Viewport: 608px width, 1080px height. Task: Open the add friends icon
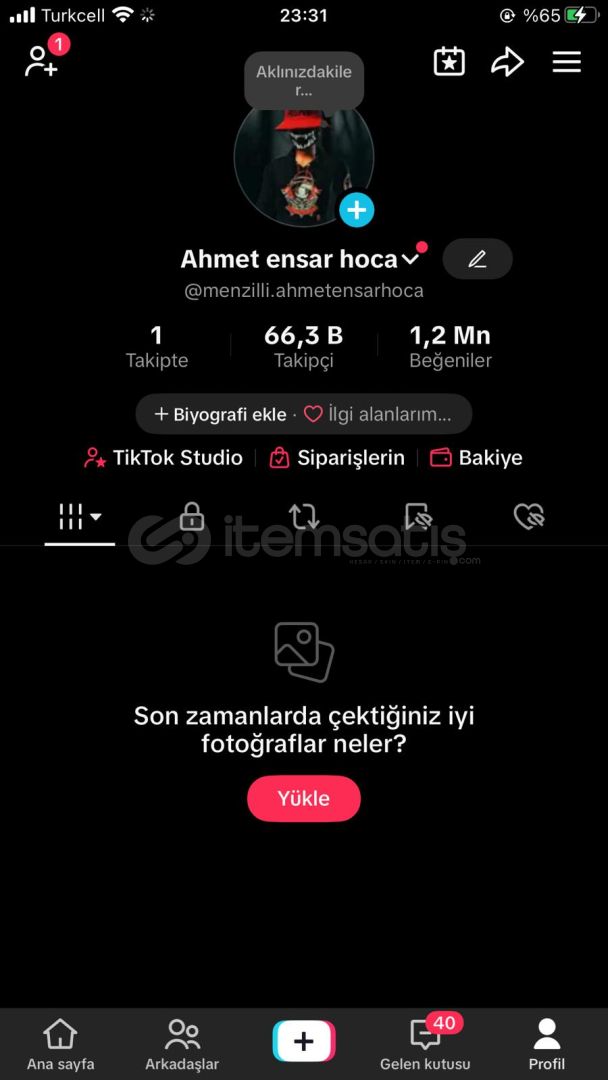click(41, 62)
